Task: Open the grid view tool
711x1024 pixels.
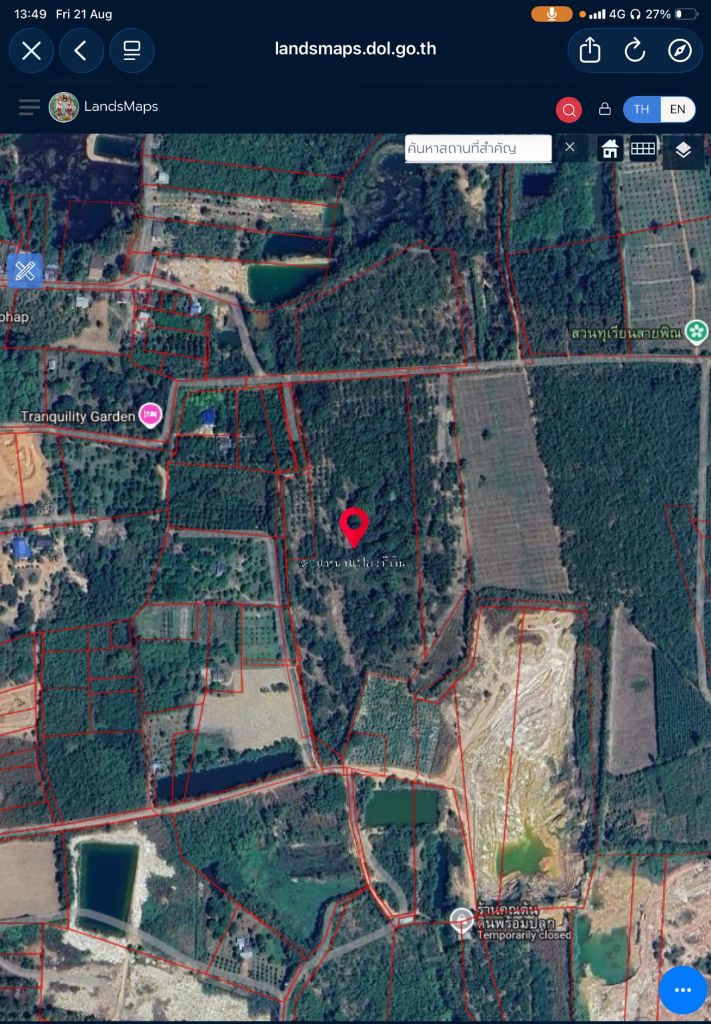Action: point(643,149)
